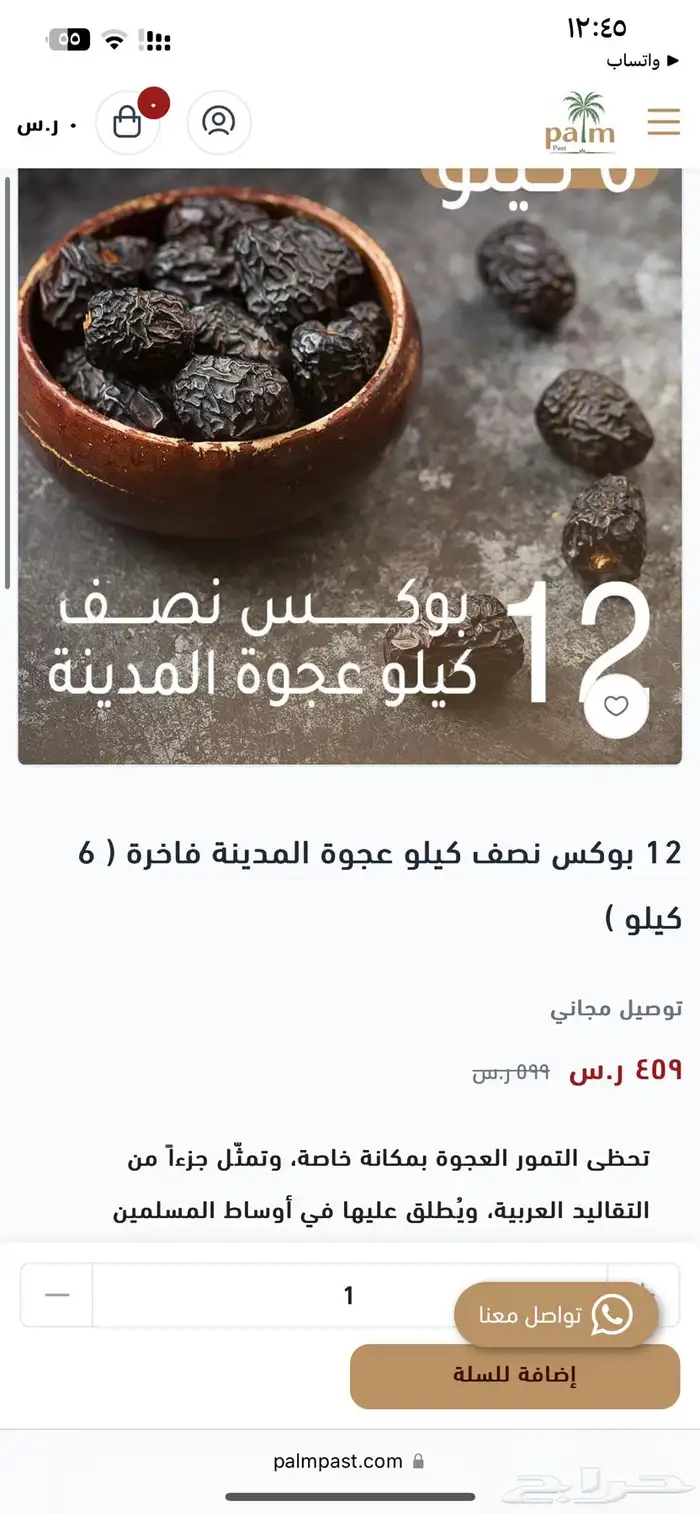Add this product to favorites with the heart
The height and width of the screenshot is (1514, 700).
[616, 706]
